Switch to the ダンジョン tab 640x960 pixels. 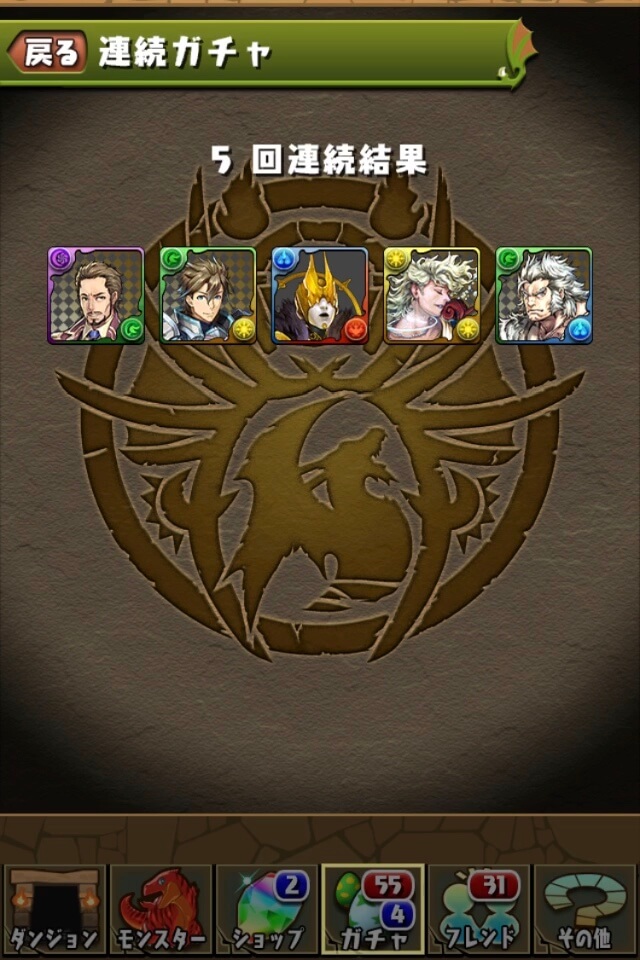54,910
